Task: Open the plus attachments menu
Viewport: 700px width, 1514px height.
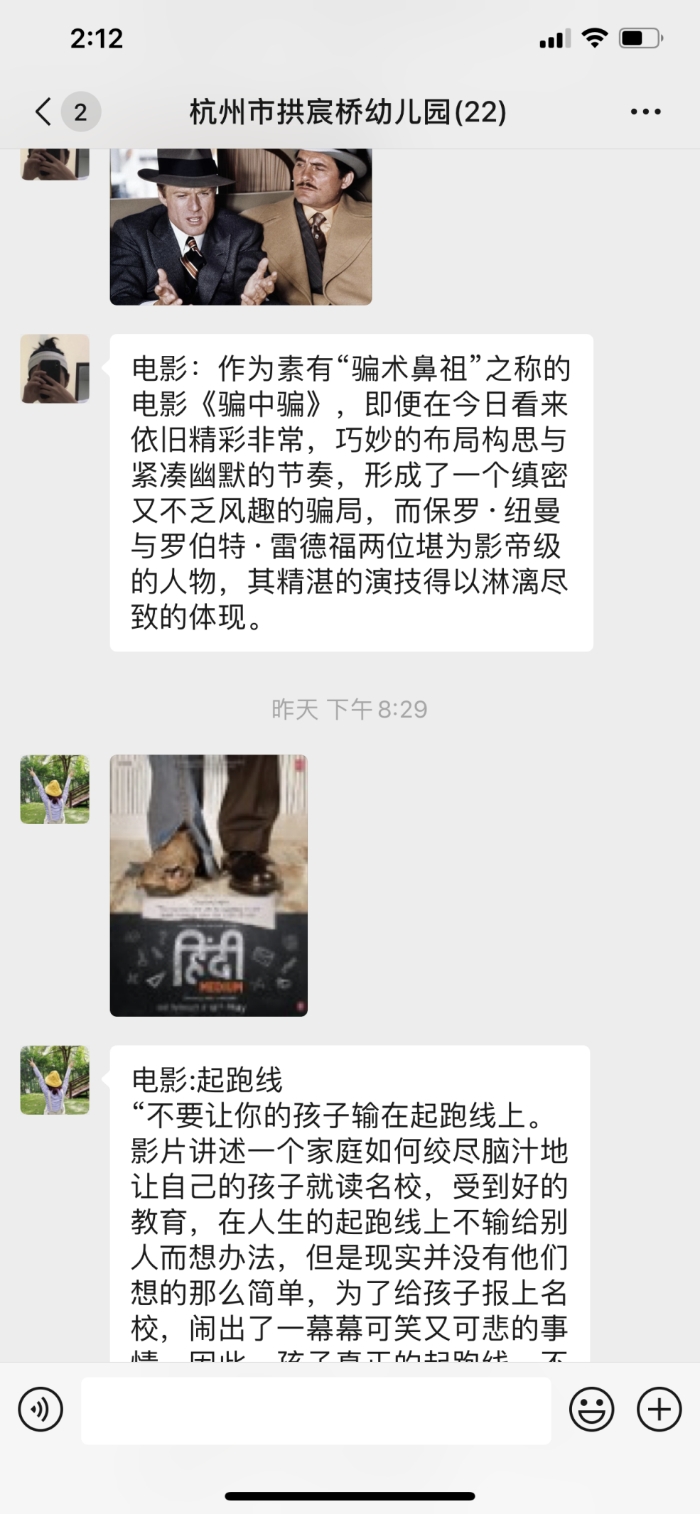Action: pyautogui.click(x=659, y=1410)
